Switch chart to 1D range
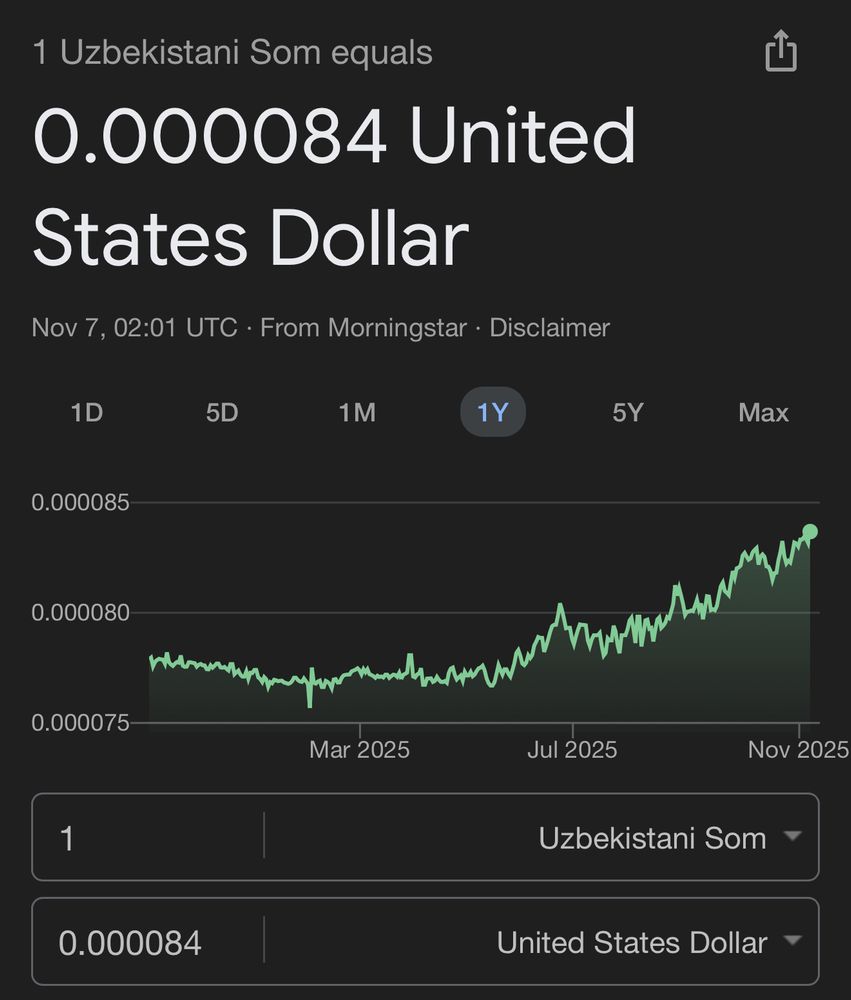 pyautogui.click(x=87, y=412)
